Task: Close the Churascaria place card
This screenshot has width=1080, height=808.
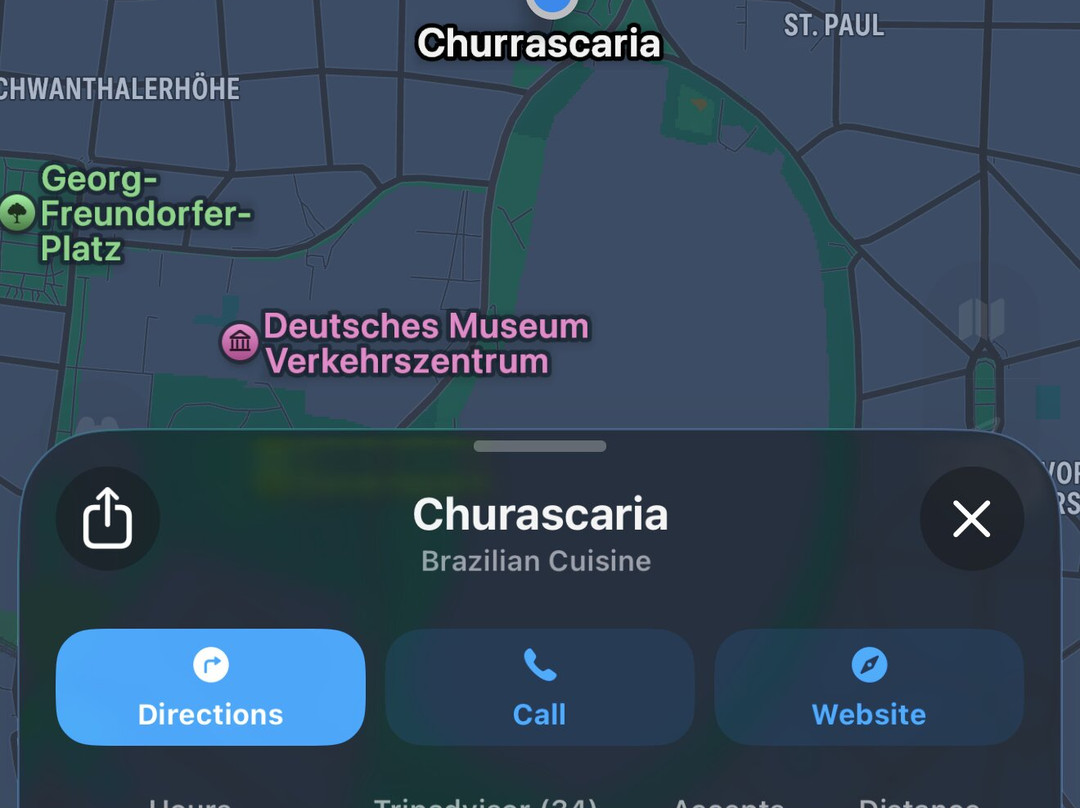Action: 972,518
